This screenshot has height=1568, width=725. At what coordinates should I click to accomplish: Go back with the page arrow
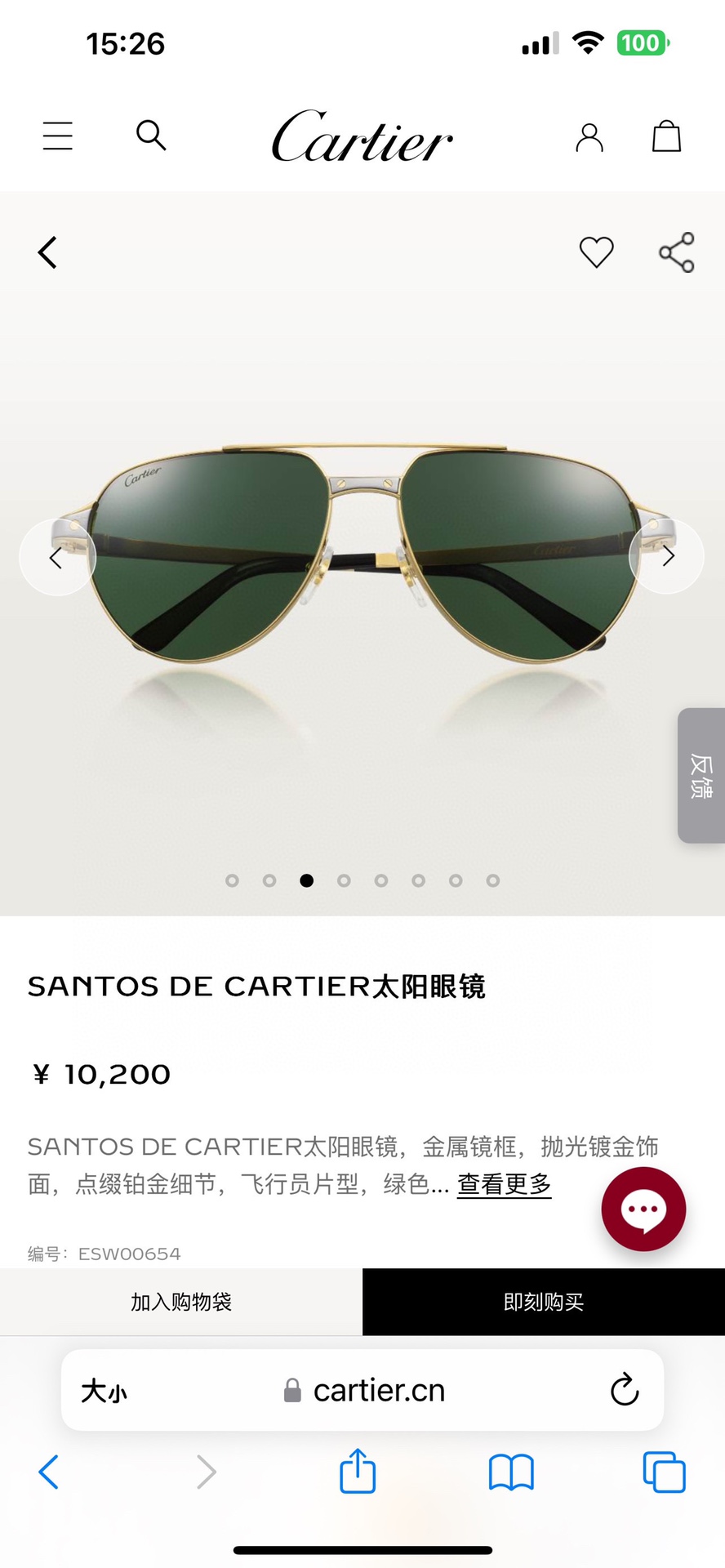coord(47,252)
